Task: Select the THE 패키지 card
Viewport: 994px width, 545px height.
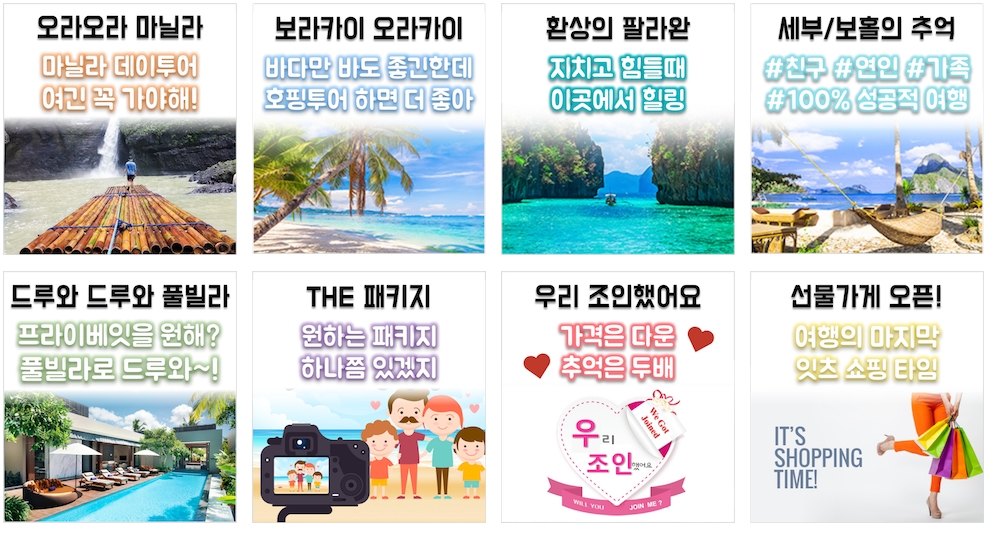Action: click(x=369, y=398)
